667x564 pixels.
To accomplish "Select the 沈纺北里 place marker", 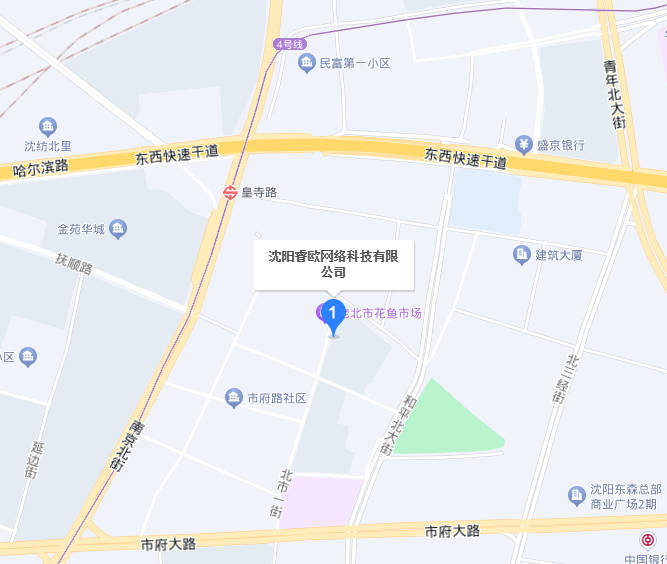I will [x=47, y=127].
